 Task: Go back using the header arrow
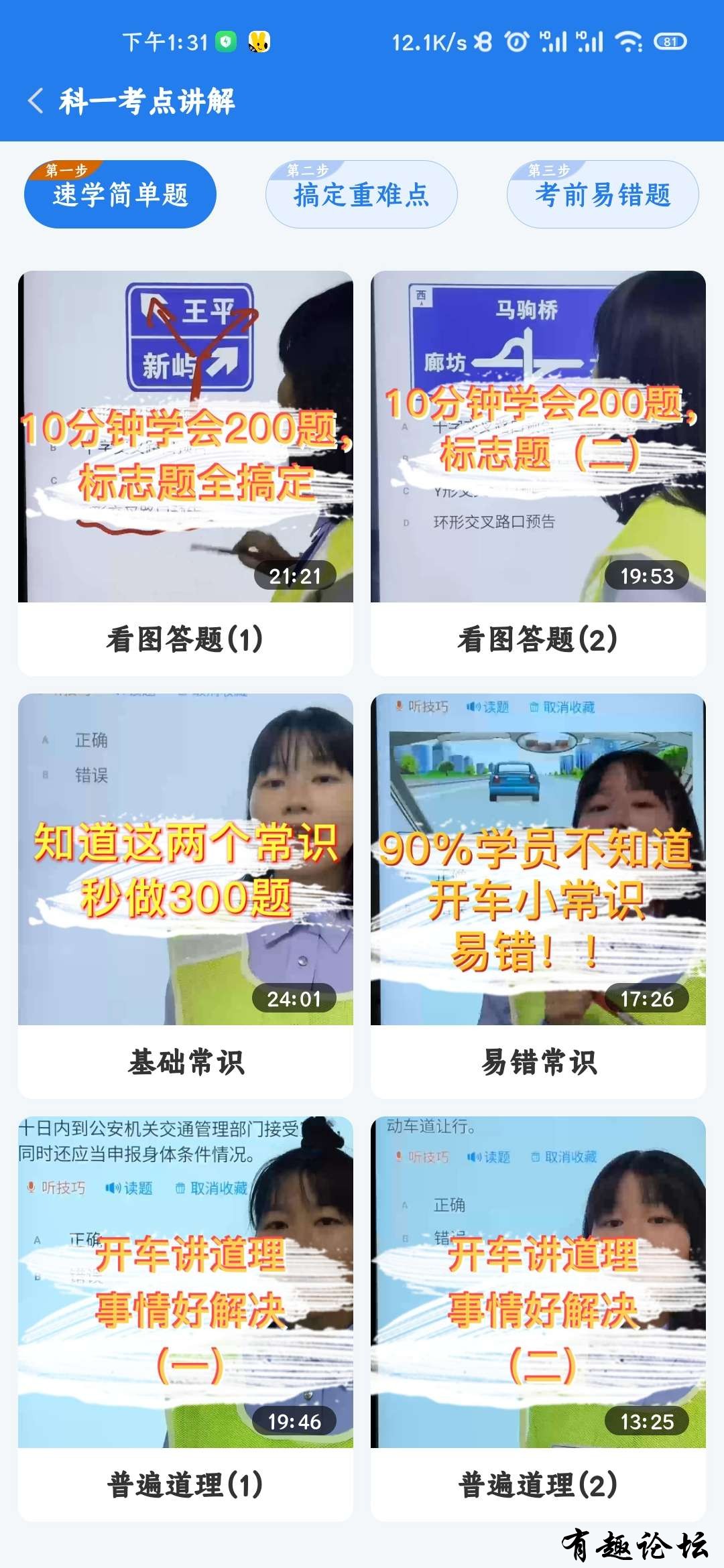tap(36, 101)
